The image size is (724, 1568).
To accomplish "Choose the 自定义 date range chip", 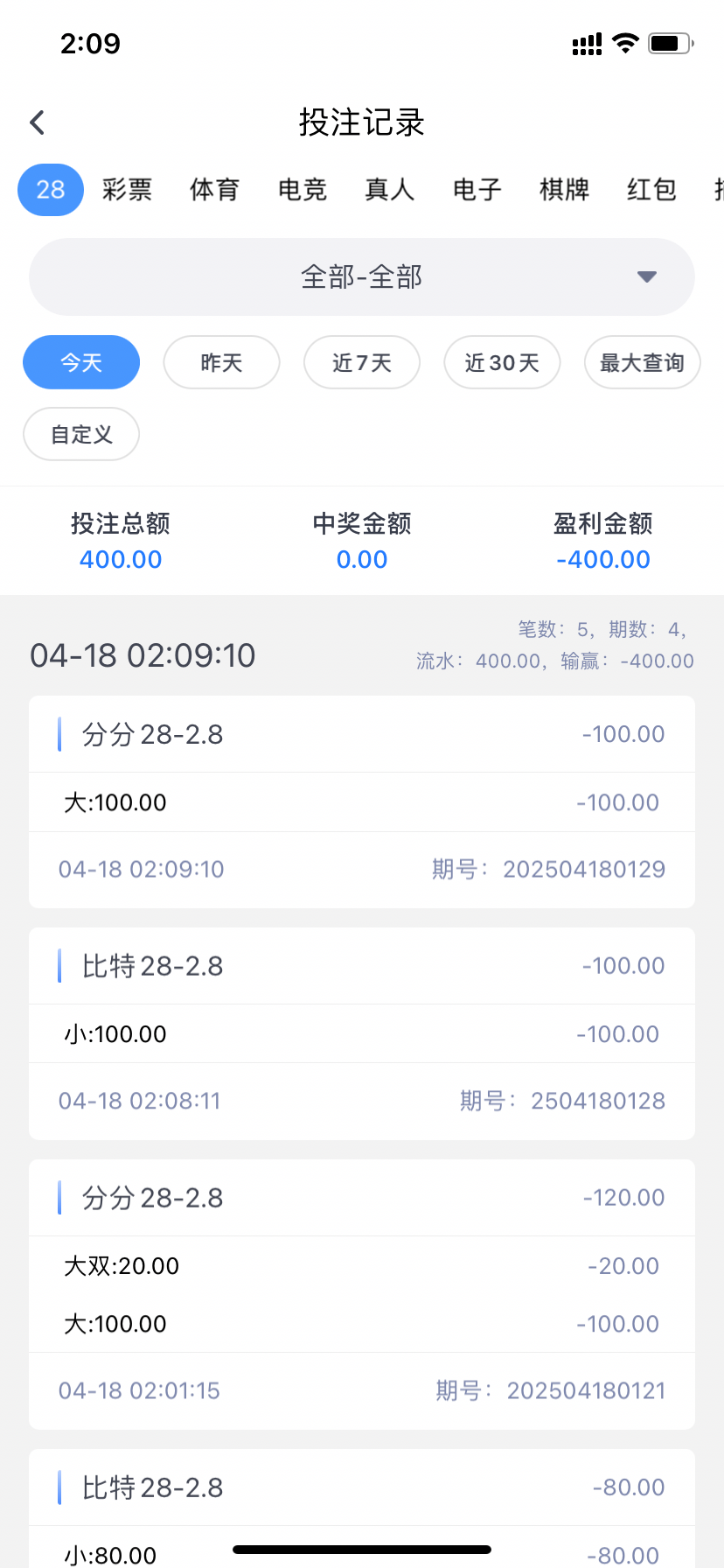I will (x=81, y=434).
